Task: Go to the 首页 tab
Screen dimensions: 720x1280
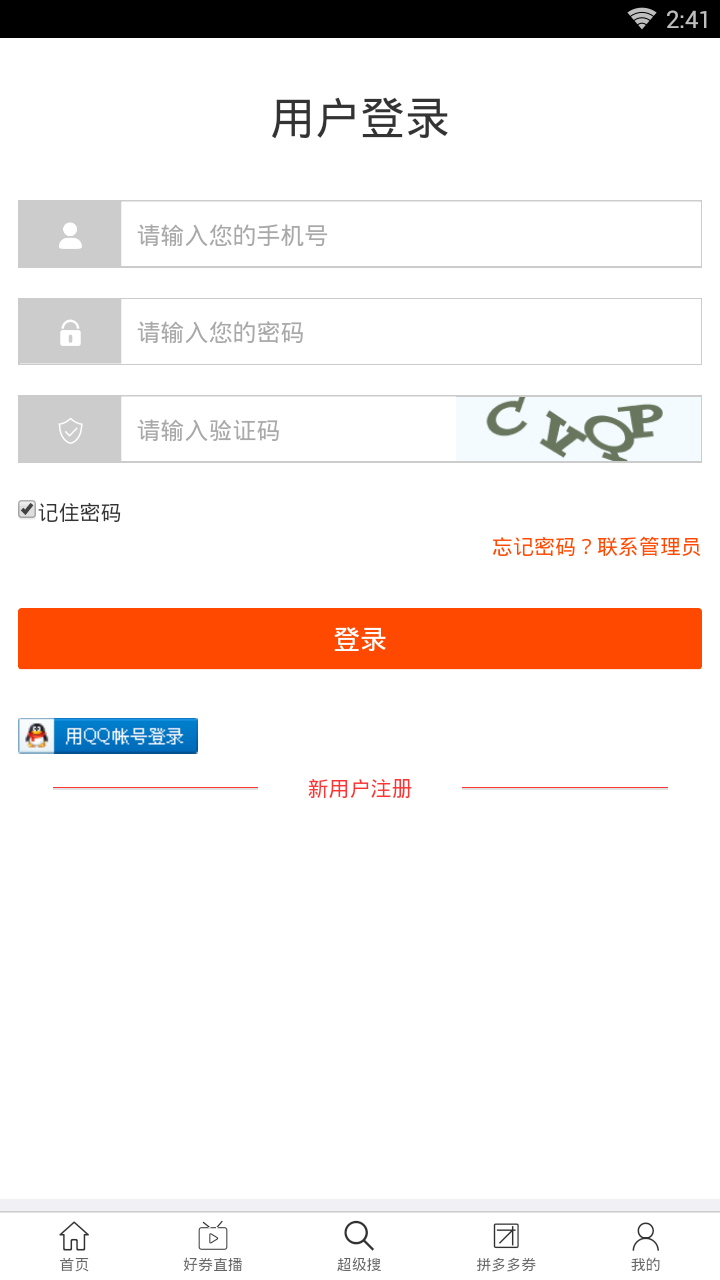Action: click(74, 1246)
